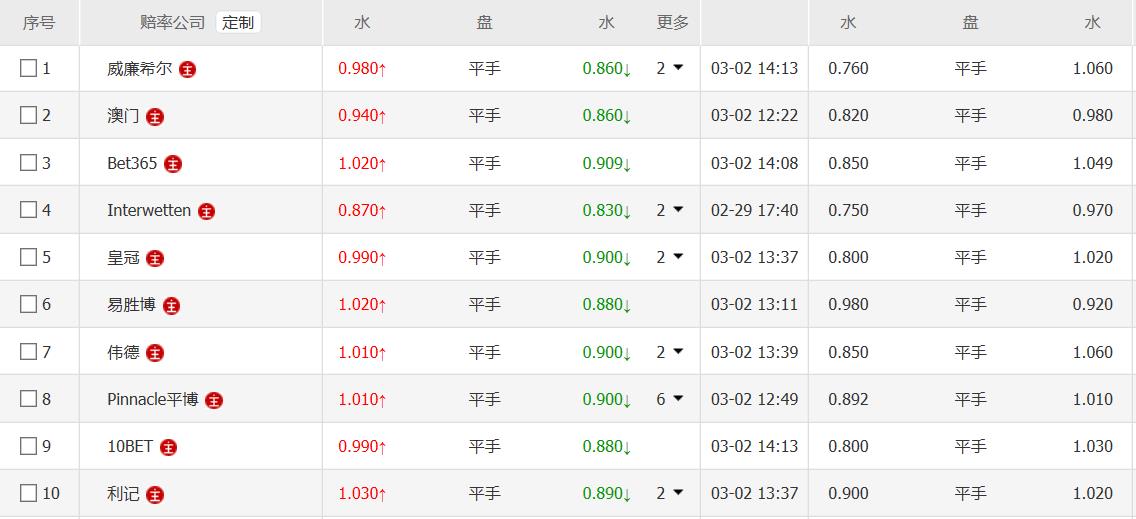Open the more dropdown for 皇冠

[670, 257]
